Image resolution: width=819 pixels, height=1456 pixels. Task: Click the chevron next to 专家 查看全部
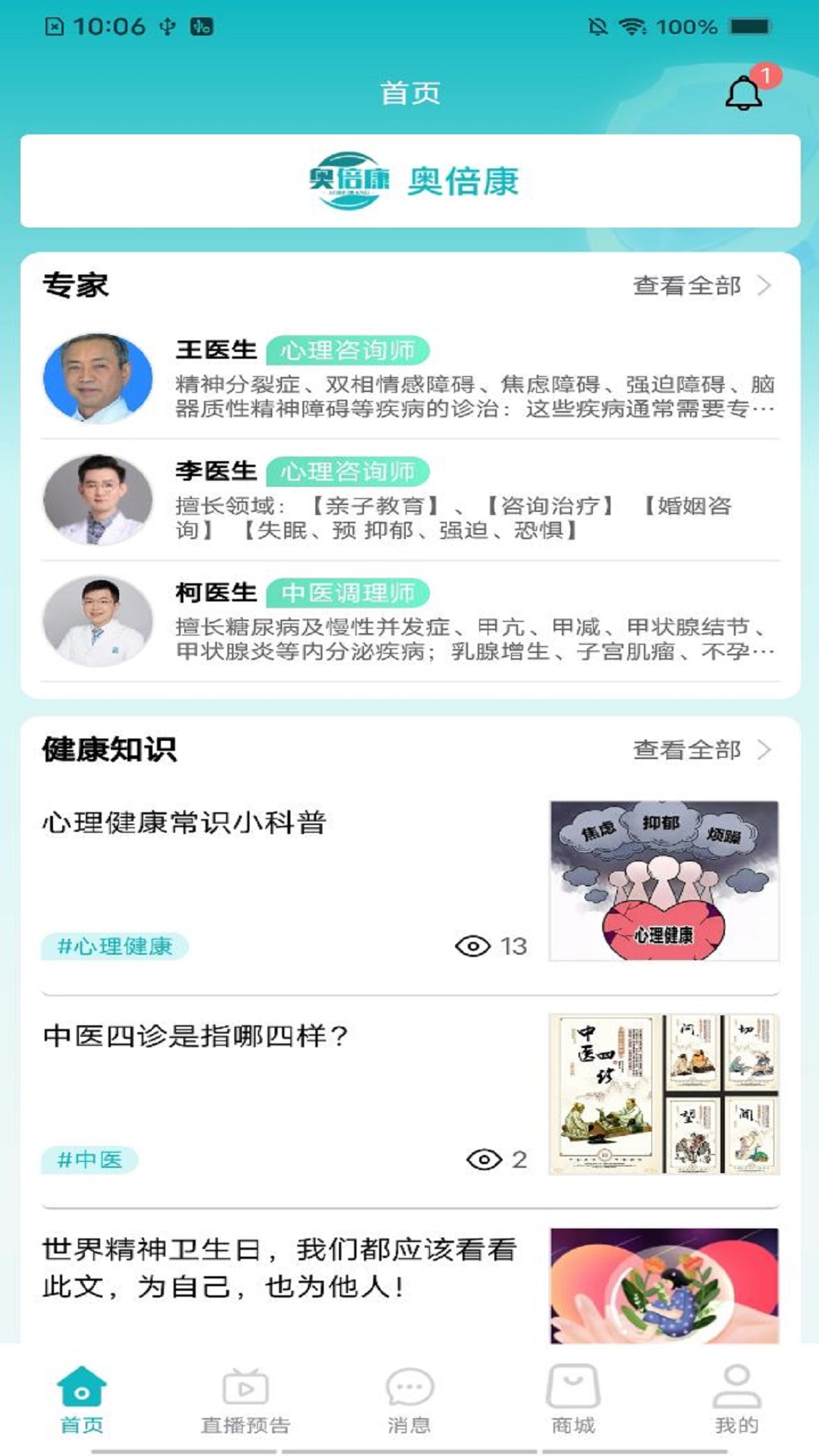click(x=764, y=285)
